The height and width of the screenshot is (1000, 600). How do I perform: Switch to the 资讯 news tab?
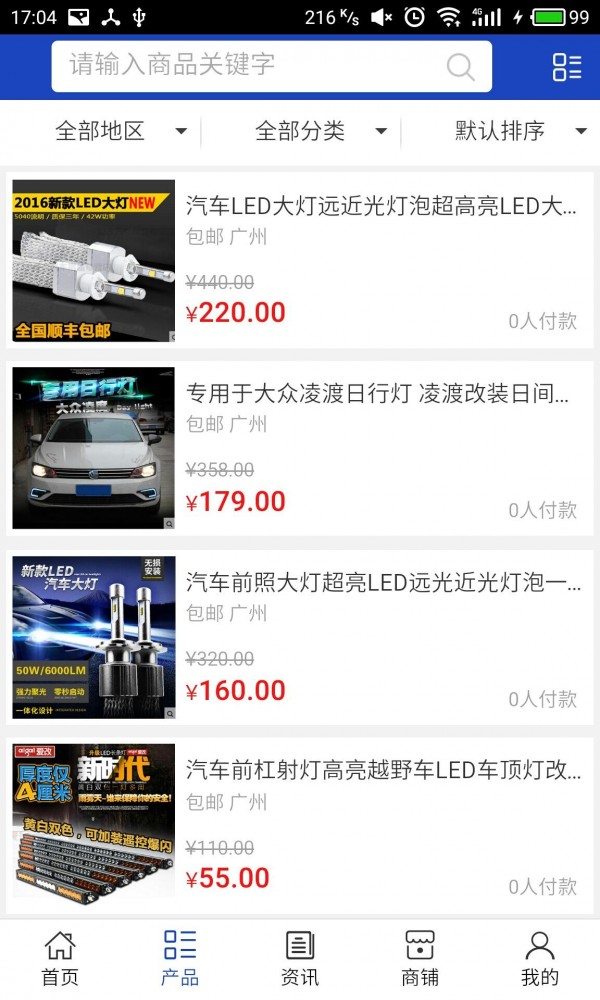pos(300,958)
